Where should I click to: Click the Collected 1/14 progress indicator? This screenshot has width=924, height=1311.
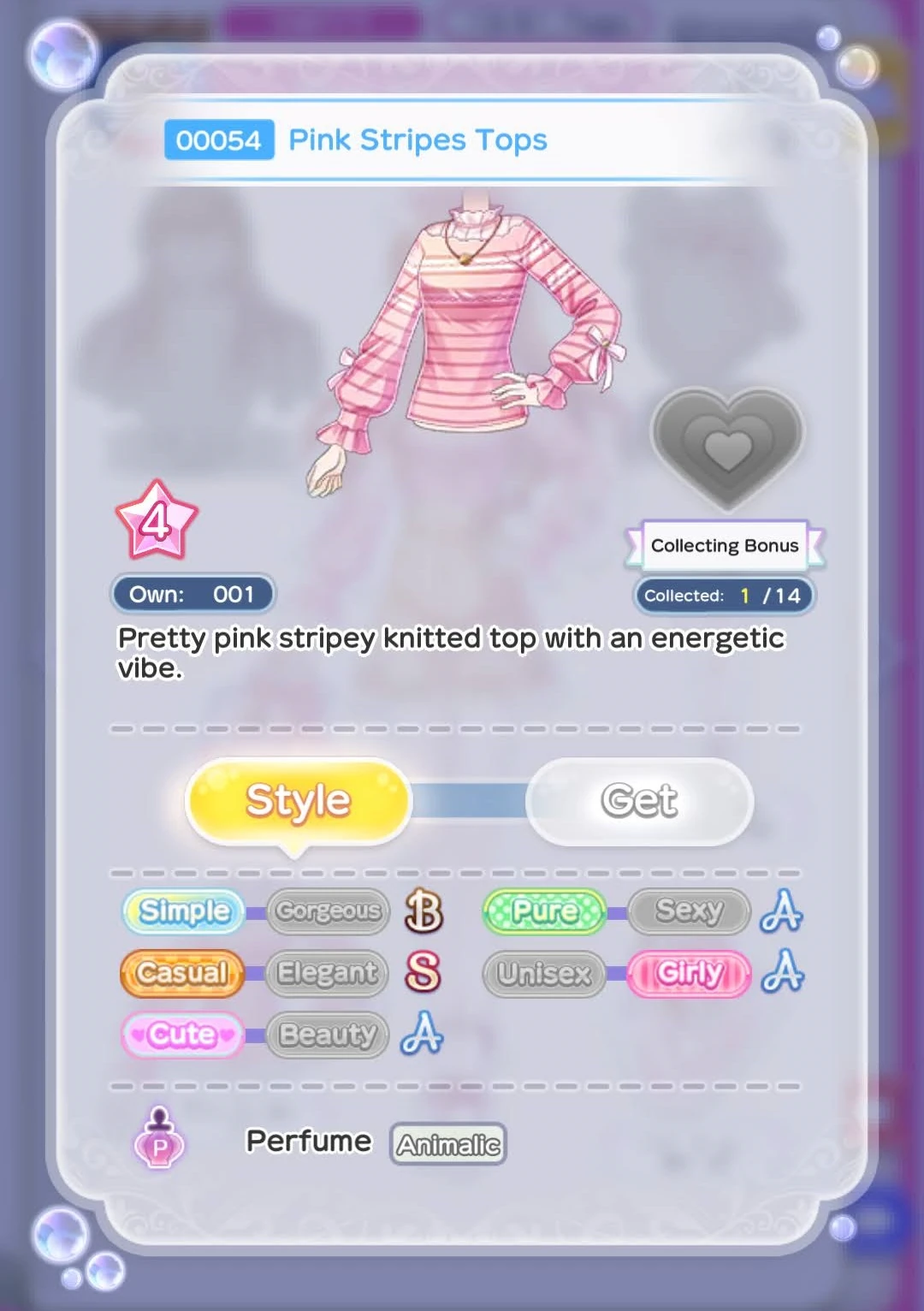coord(724,596)
